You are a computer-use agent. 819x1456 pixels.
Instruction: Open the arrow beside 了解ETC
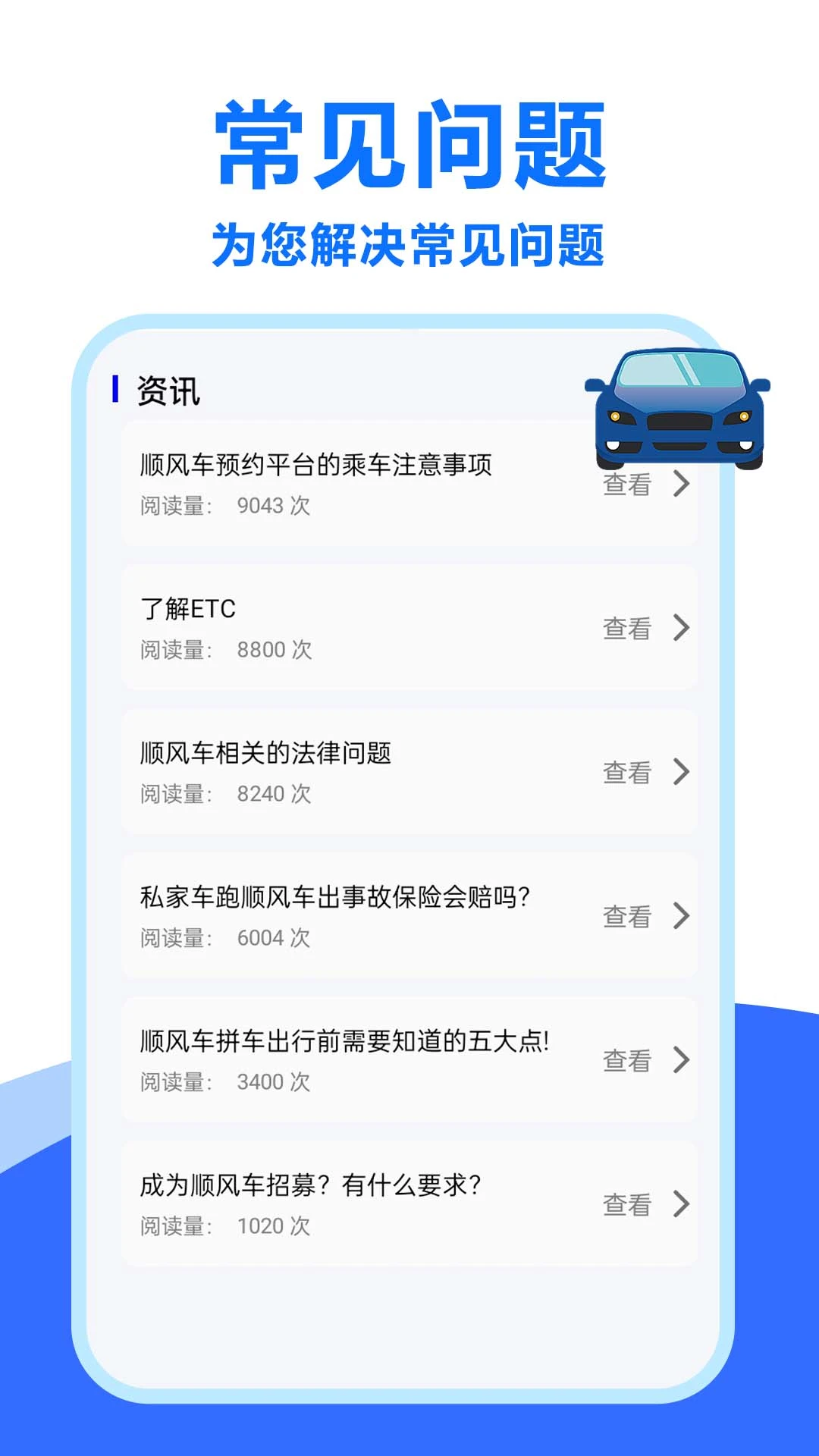681,628
